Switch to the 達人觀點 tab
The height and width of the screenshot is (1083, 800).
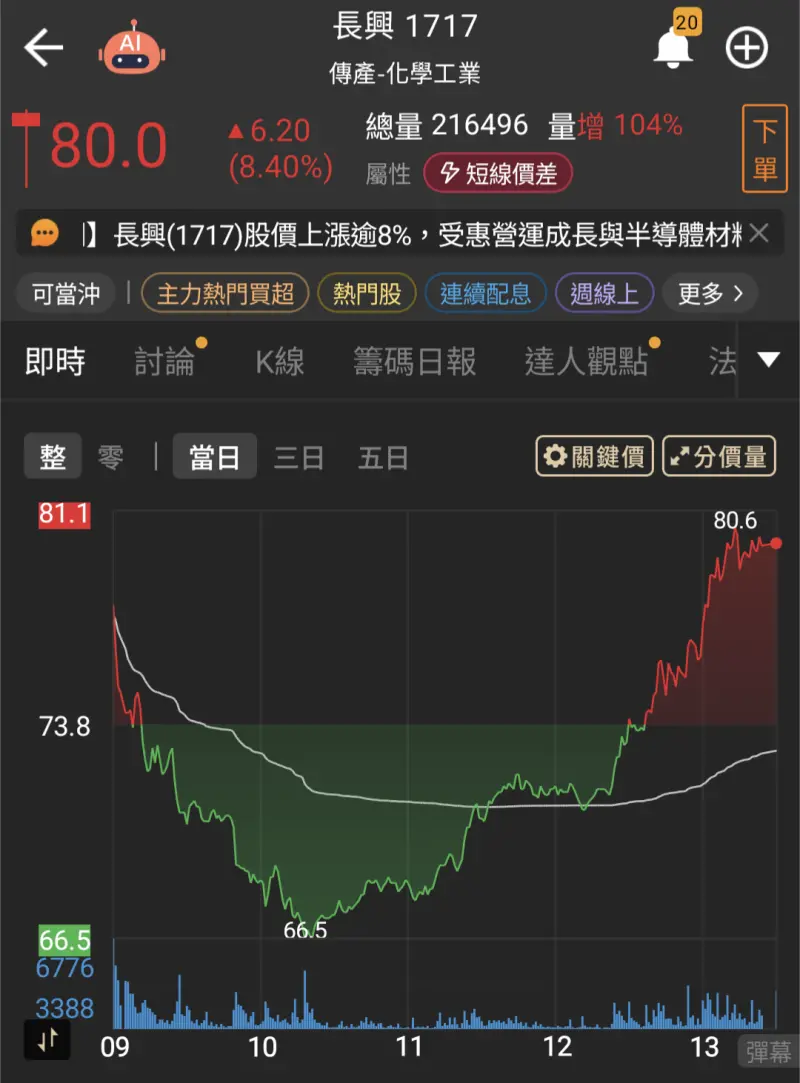[586, 361]
